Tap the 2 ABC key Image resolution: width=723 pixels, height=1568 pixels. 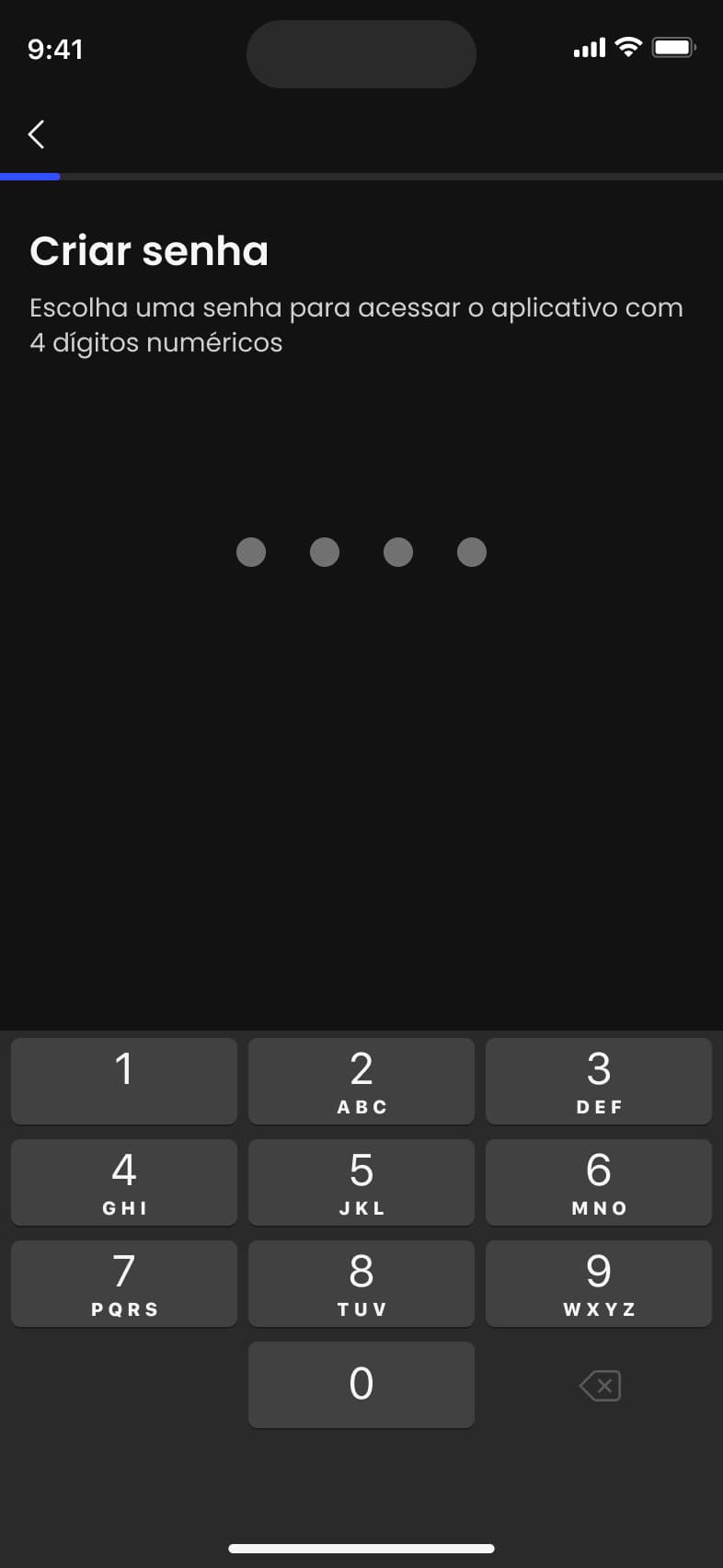[x=361, y=1080]
